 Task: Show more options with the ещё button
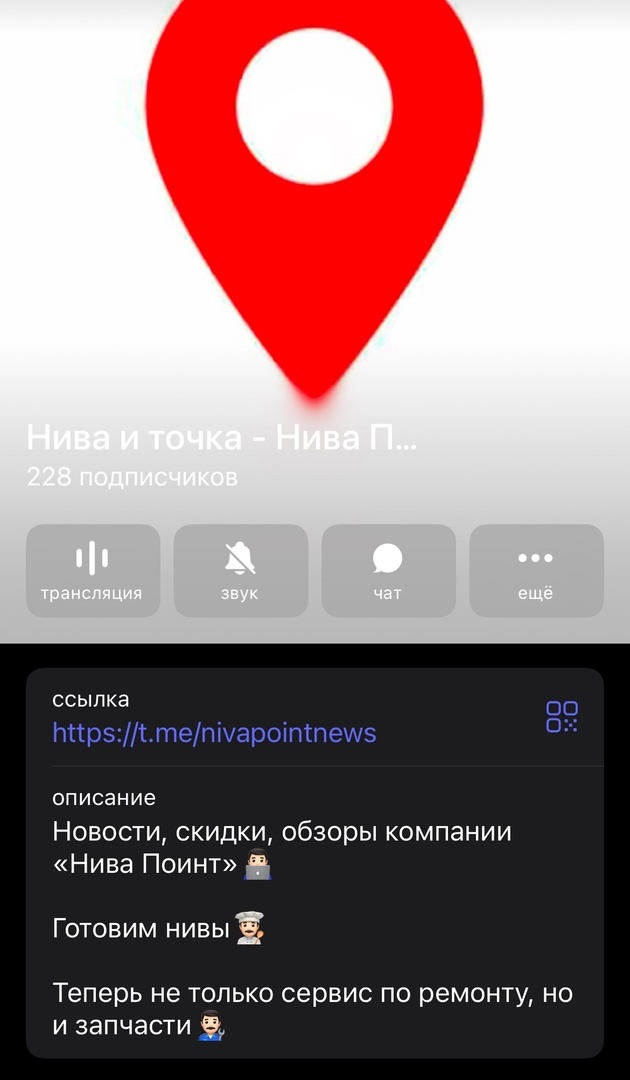click(536, 571)
